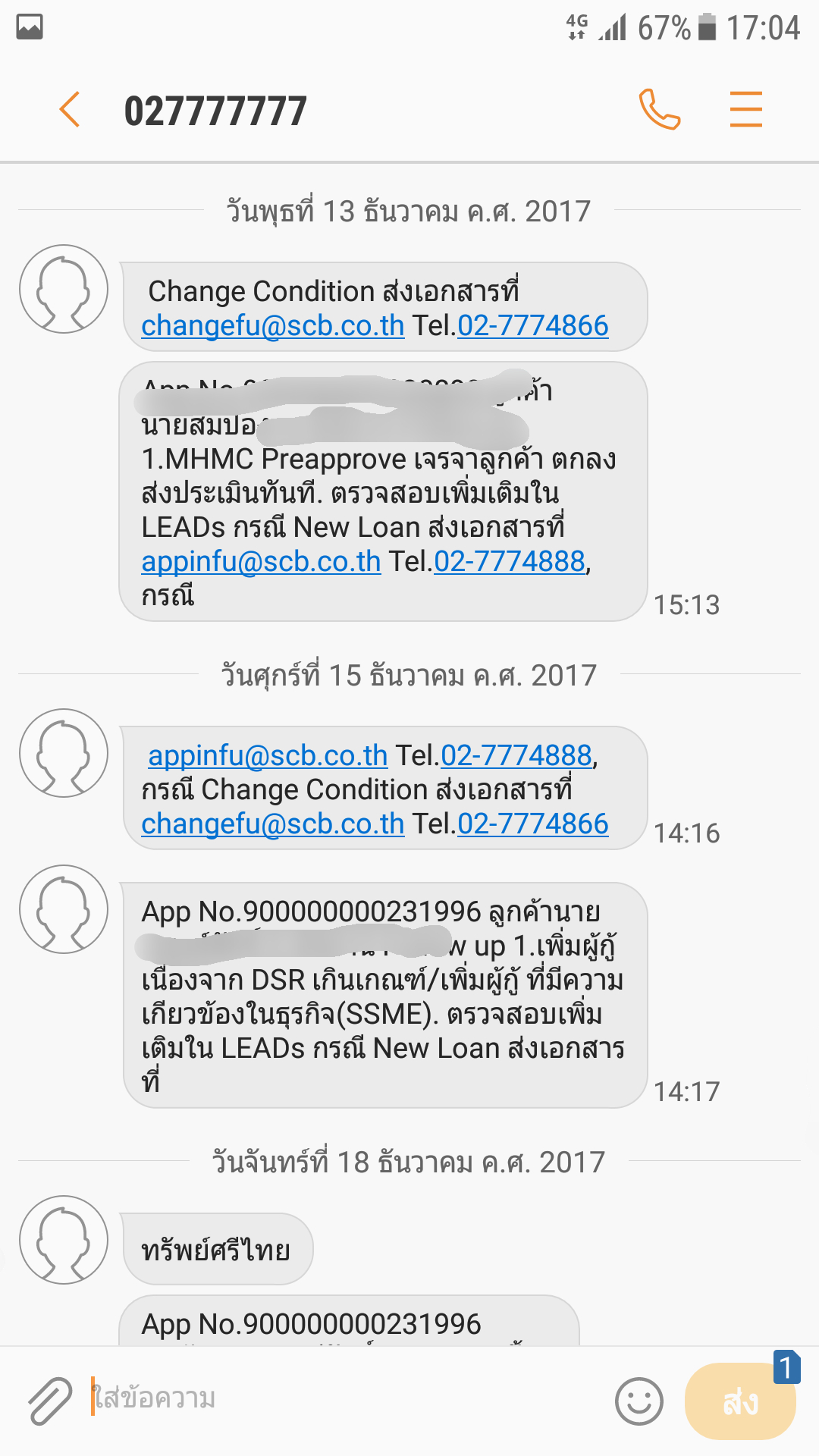Open the contact avatar beside the 14:17 message
The image size is (819, 1456).
tap(64, 909)
